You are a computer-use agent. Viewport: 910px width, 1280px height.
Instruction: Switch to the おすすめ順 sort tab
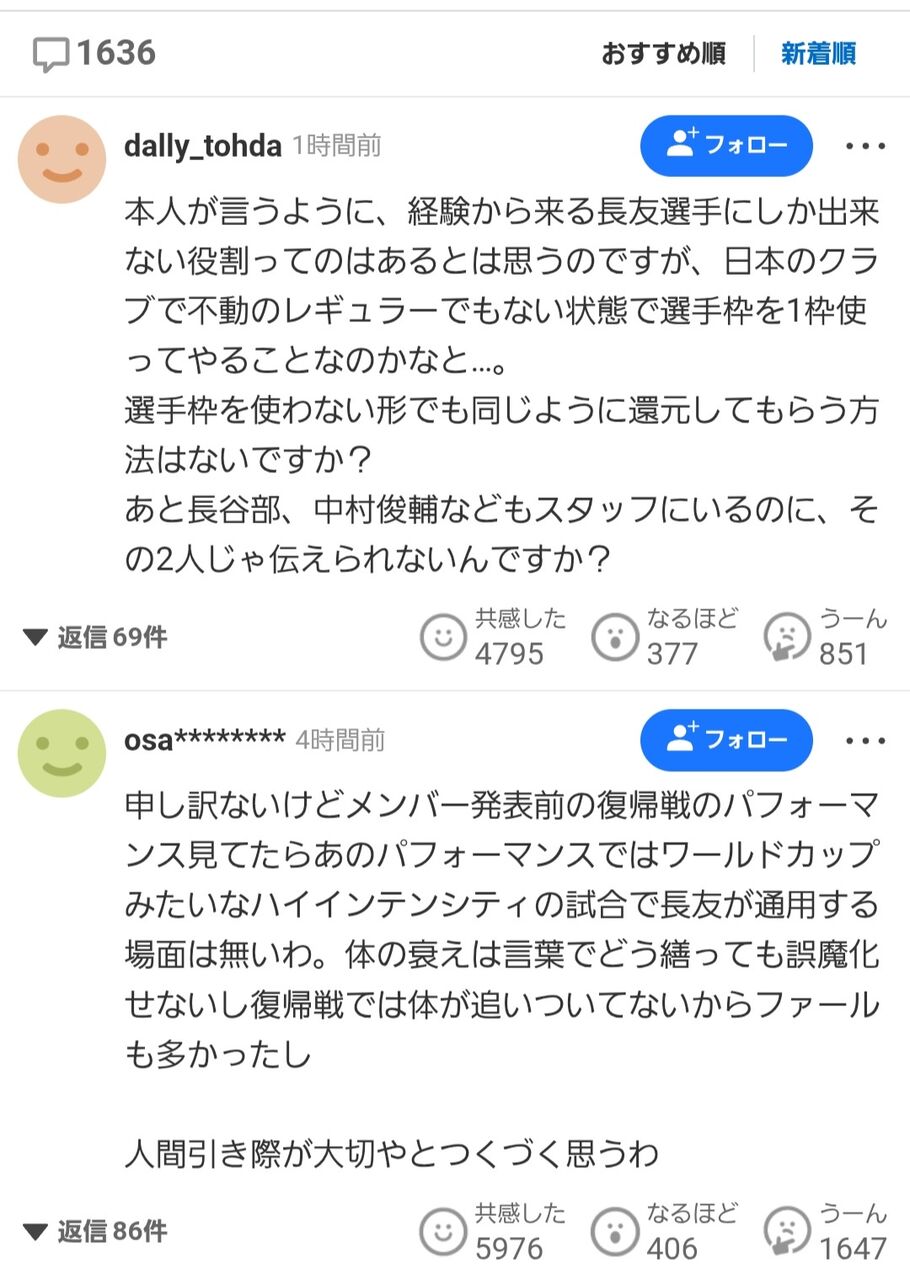(663, 54)
